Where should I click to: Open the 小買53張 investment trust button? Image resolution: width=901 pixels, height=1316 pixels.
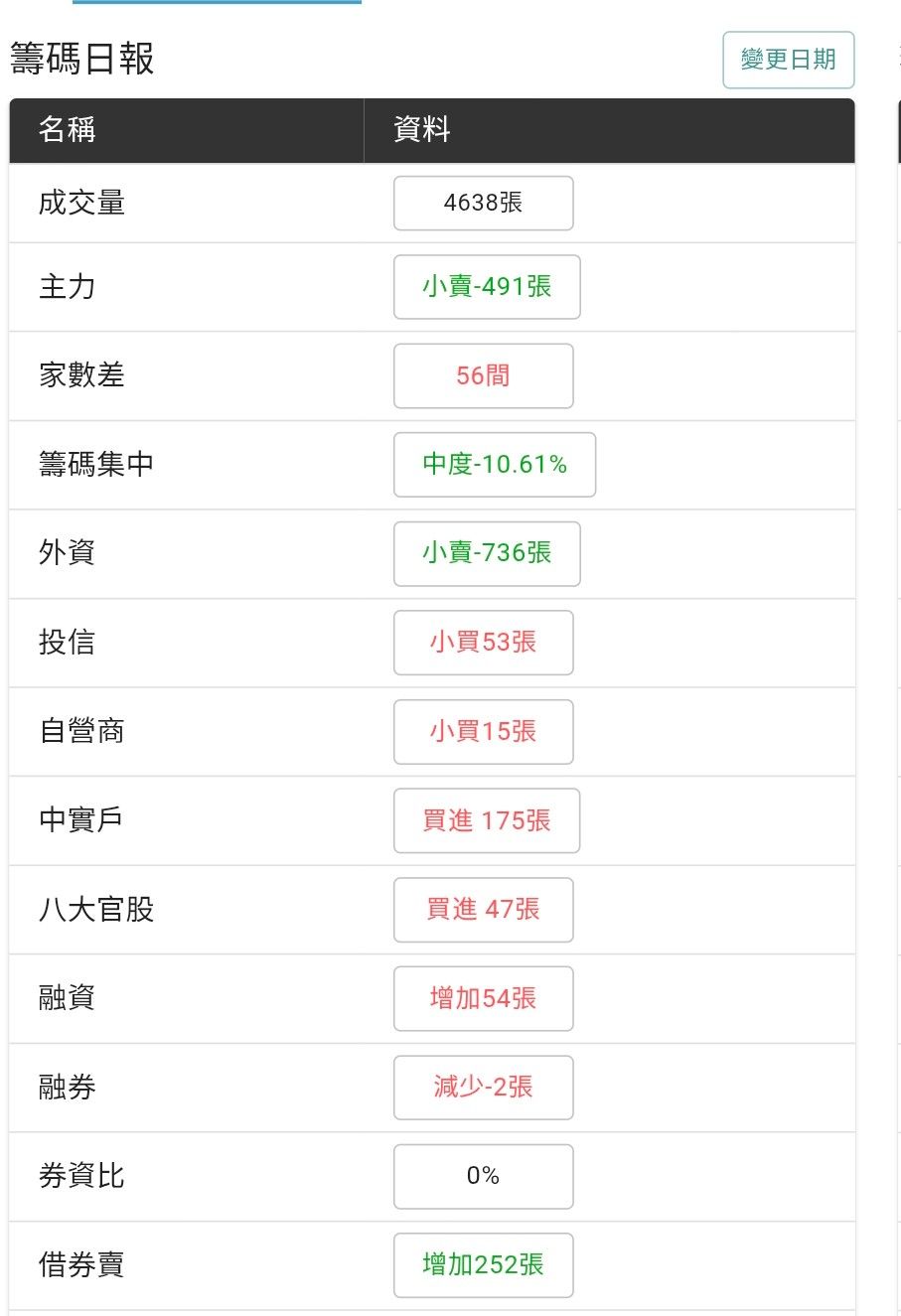coord(483,643)
